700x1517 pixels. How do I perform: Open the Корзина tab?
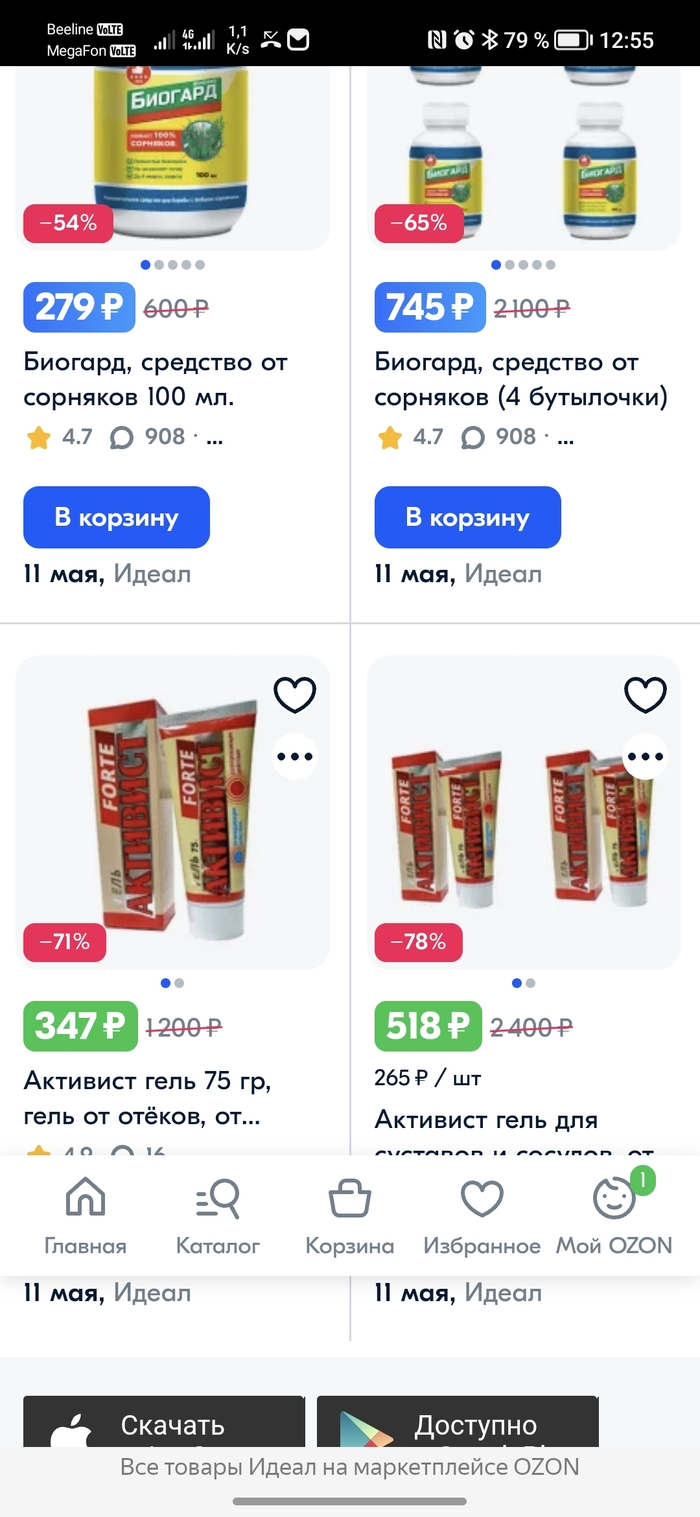(x=349, y=1215)
